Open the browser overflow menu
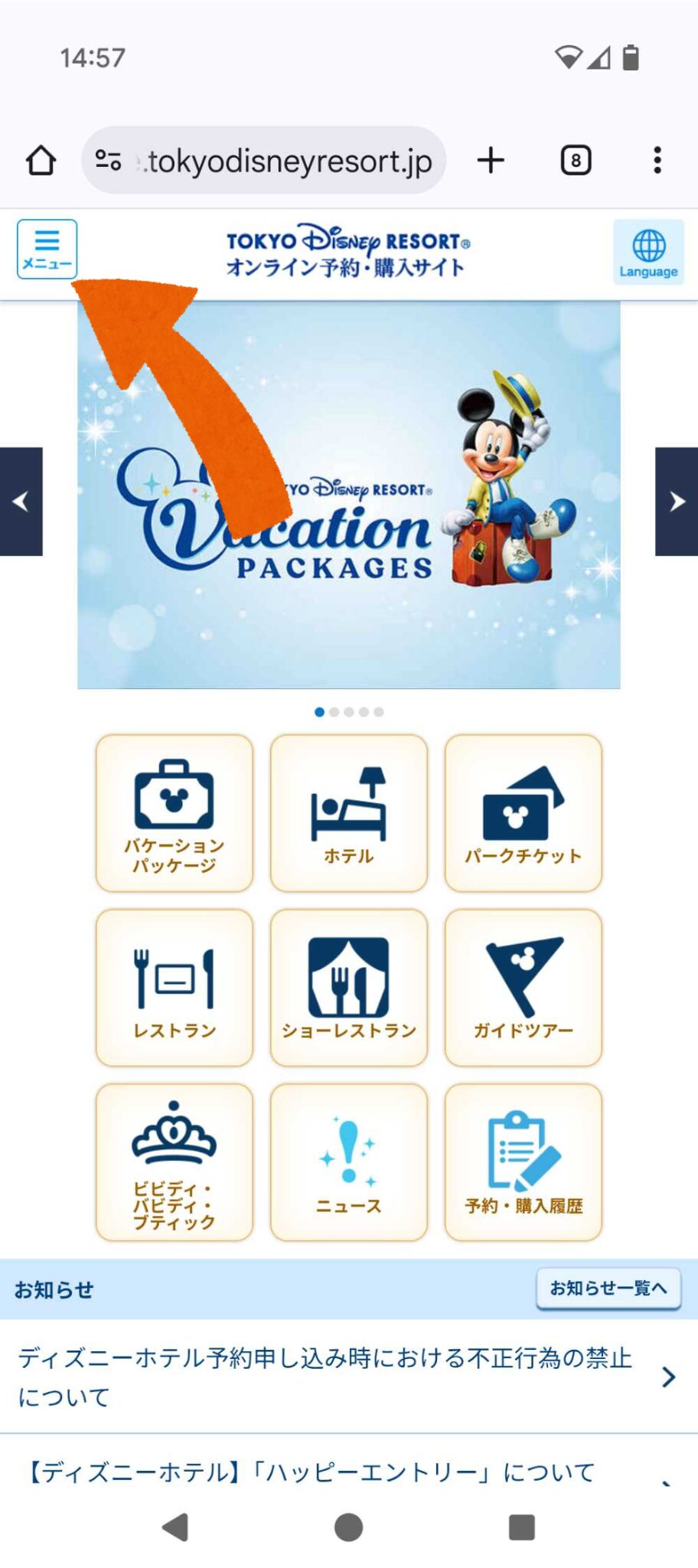Viewport: 698px width, 1568px height. point(657,161)
